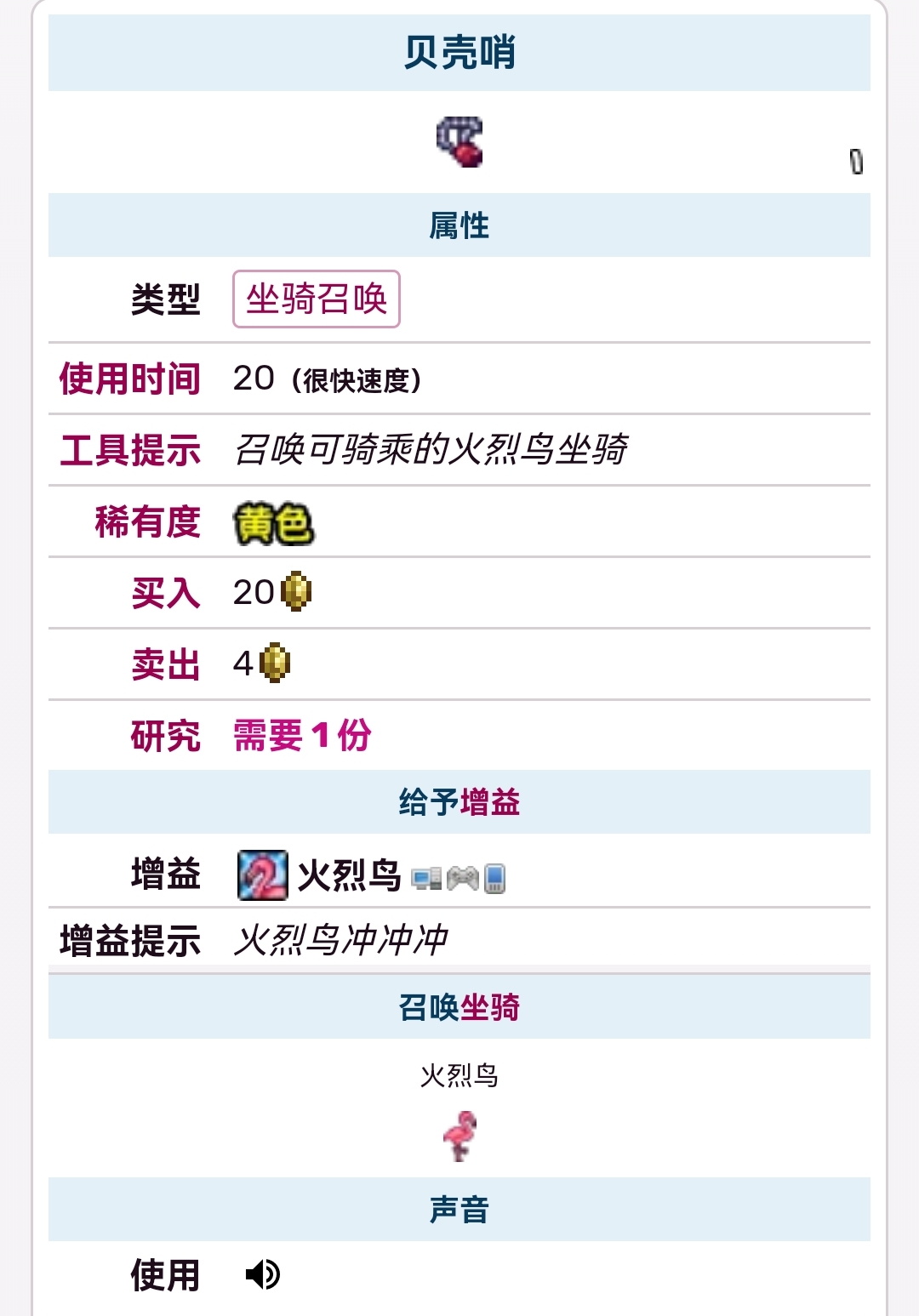The height and width of the screenshot is (1316, 919).
Task: Open the 火烈鸟 buff icon
Action: point(262,875)
